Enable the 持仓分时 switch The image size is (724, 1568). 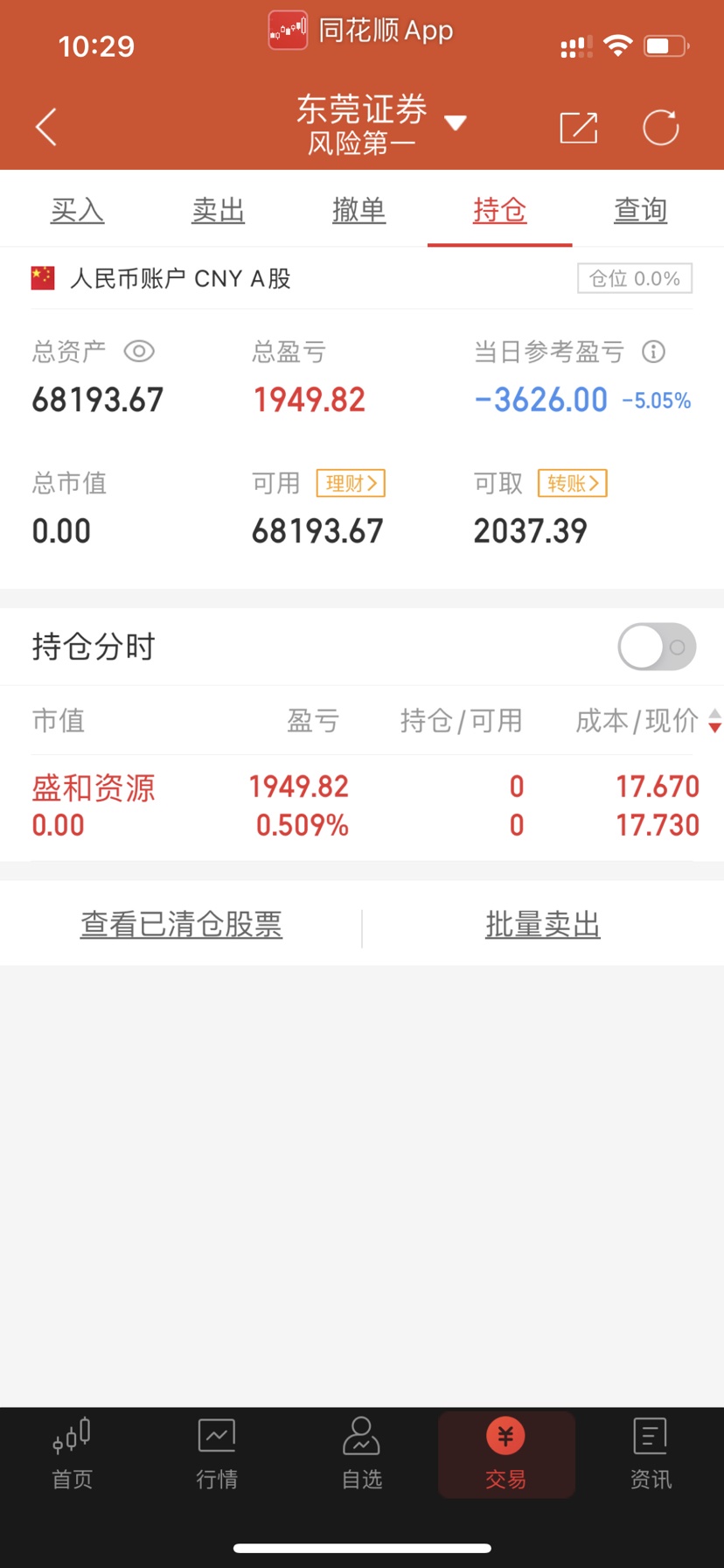(657, 647)
